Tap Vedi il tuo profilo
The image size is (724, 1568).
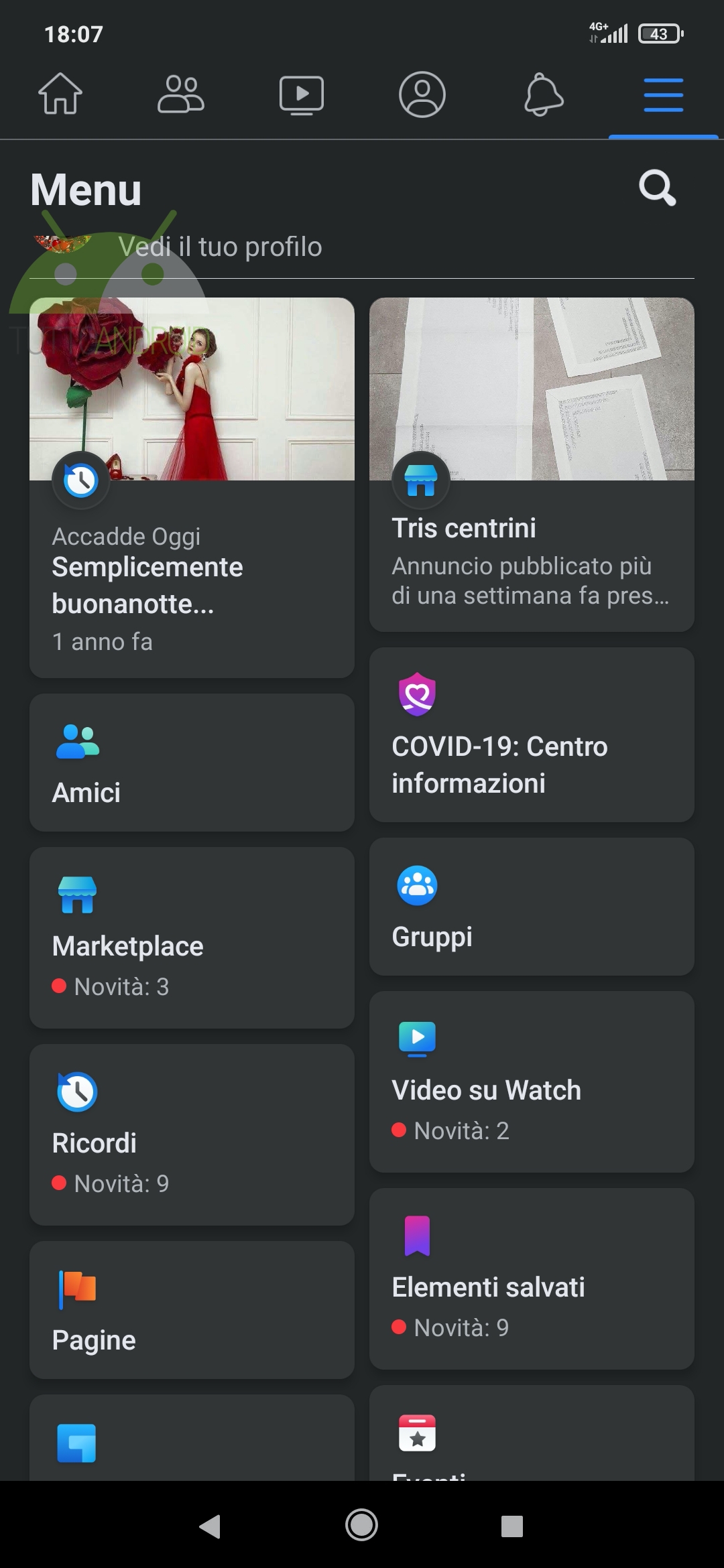pyautogui.click(x=220, y=247)
